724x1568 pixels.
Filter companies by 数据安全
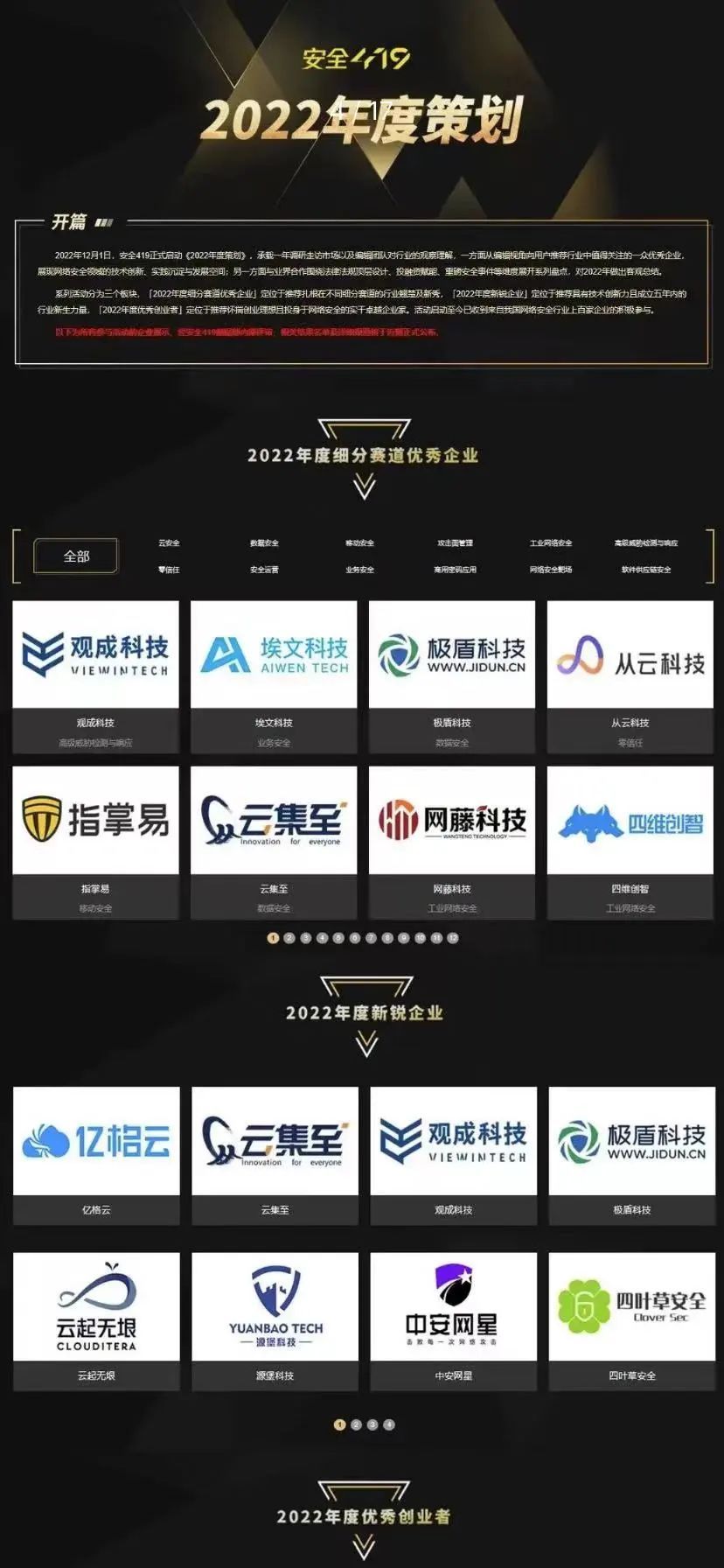(264, 543)
